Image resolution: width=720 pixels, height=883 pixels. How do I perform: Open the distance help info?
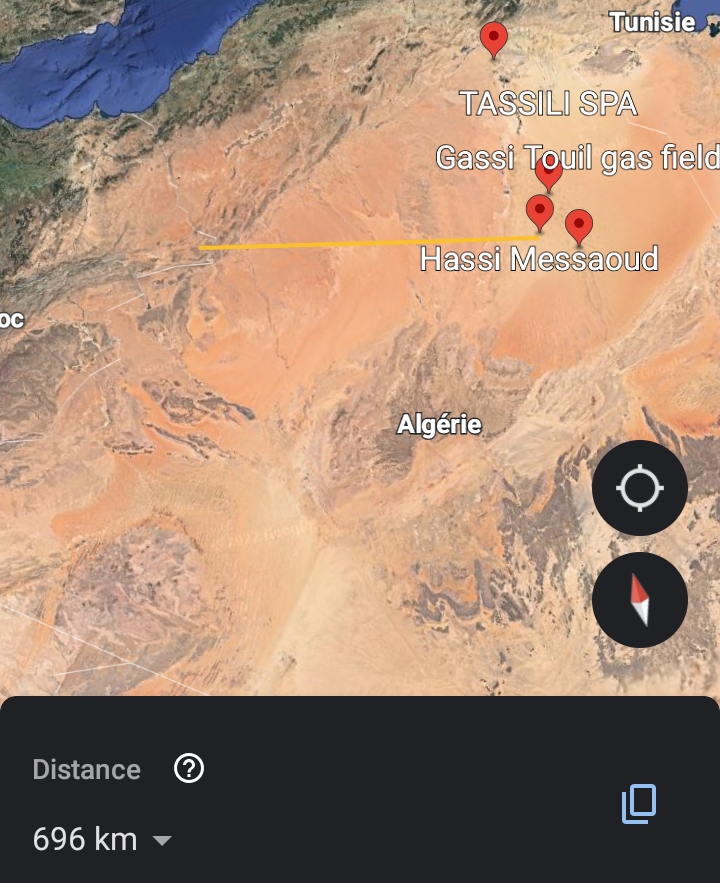coord(189,769)
